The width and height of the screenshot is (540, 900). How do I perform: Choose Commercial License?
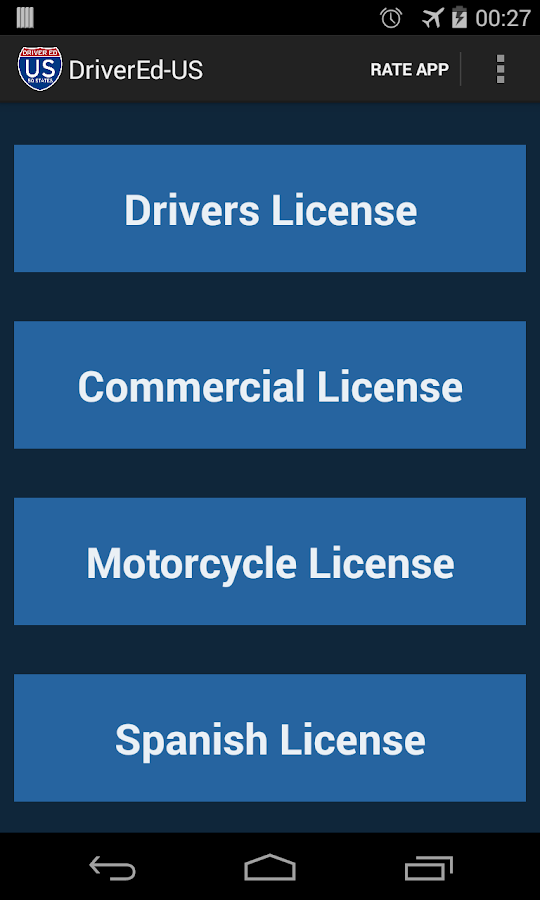tap(270, 385)
